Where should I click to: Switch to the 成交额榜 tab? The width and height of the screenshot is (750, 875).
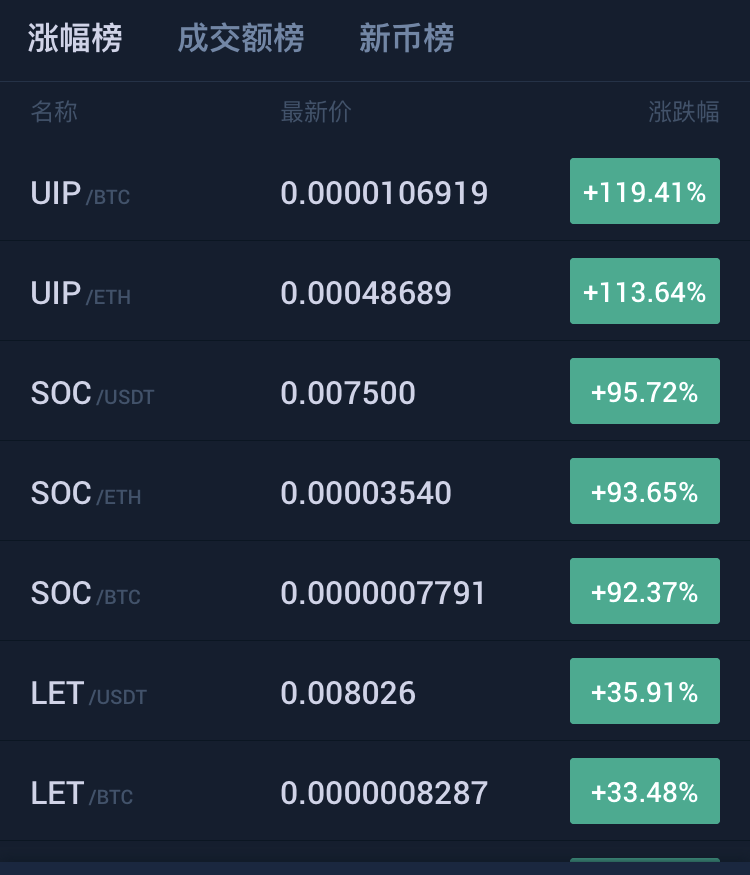click(240, 39)
